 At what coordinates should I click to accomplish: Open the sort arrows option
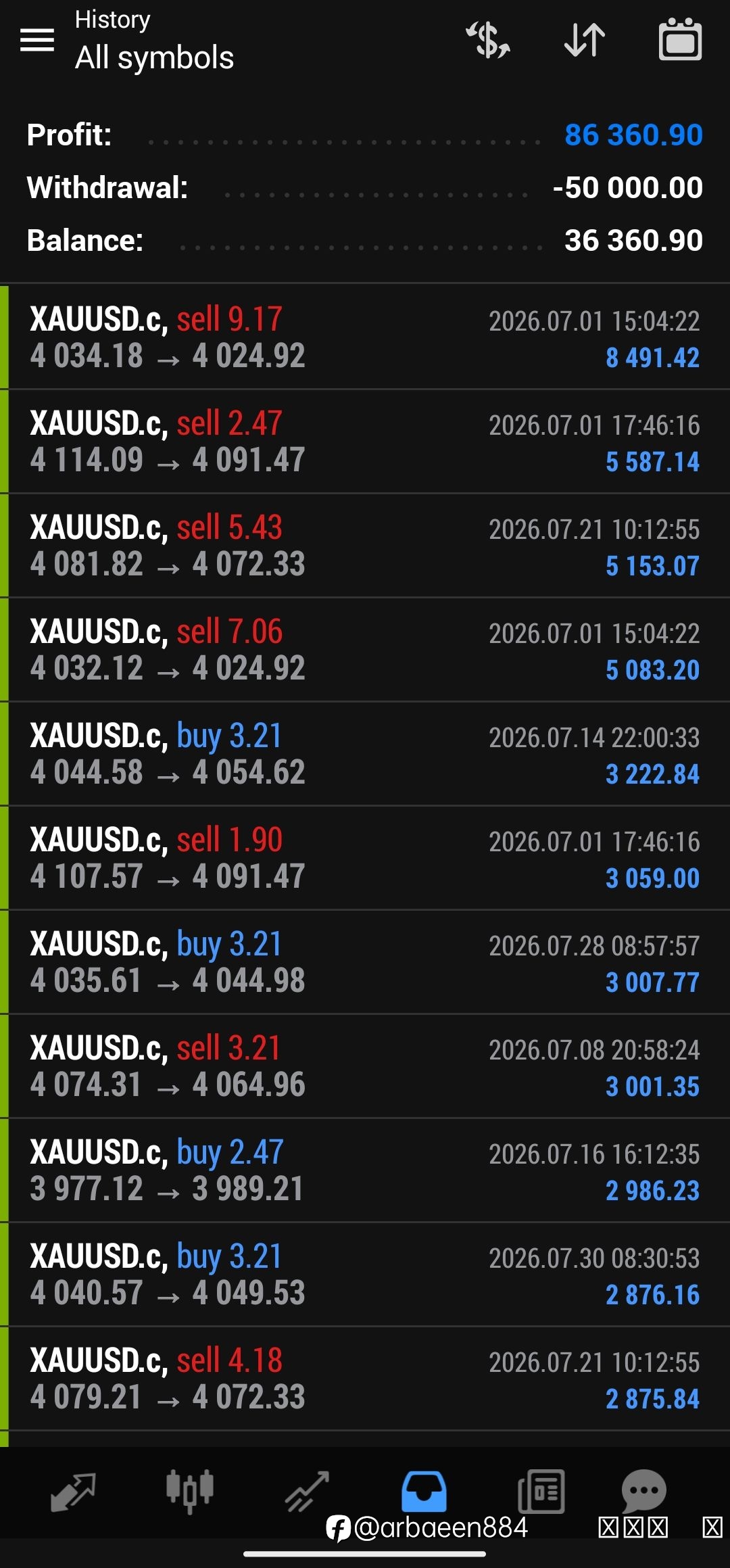[585, 40]
